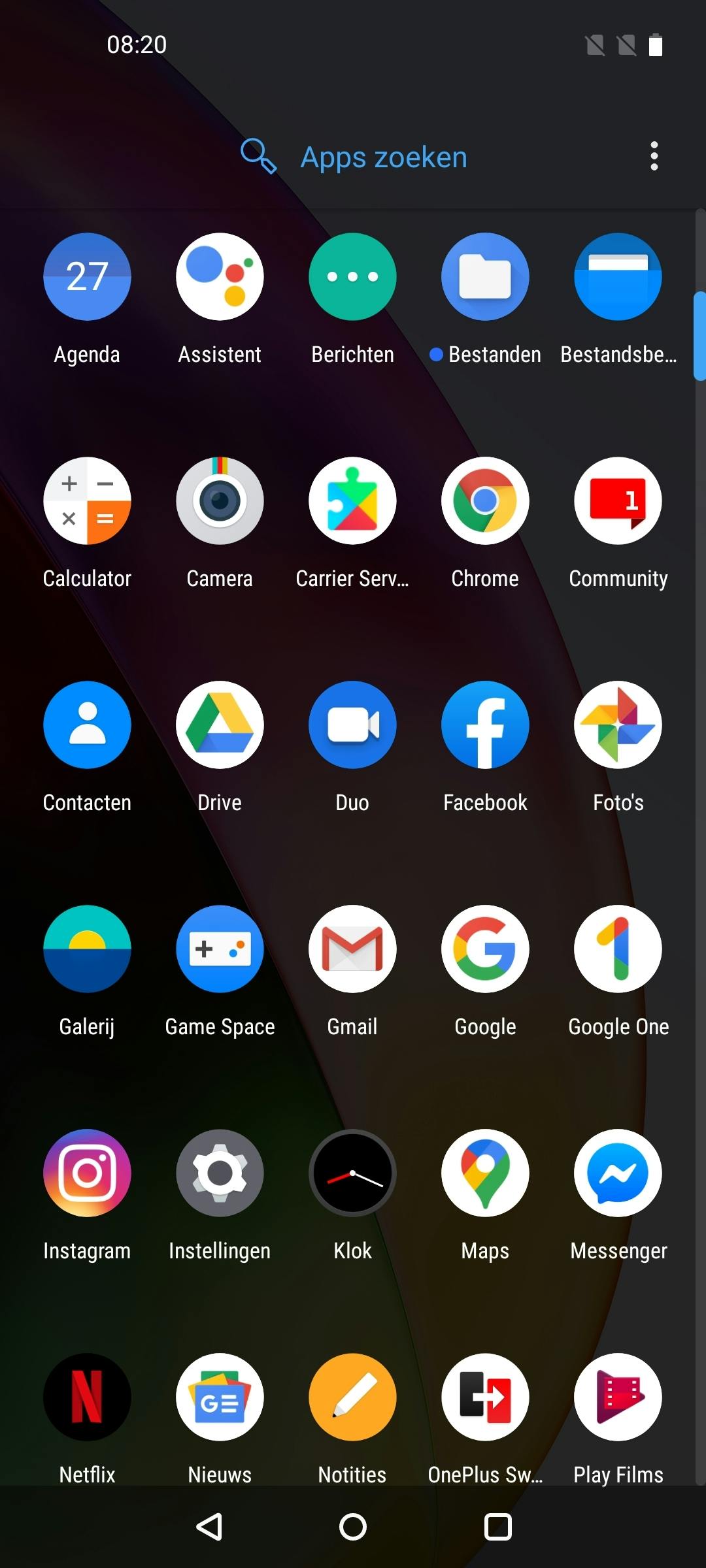The image size is (706, 1568).
Task: Launch Game Space
Action: coord(220,949)
